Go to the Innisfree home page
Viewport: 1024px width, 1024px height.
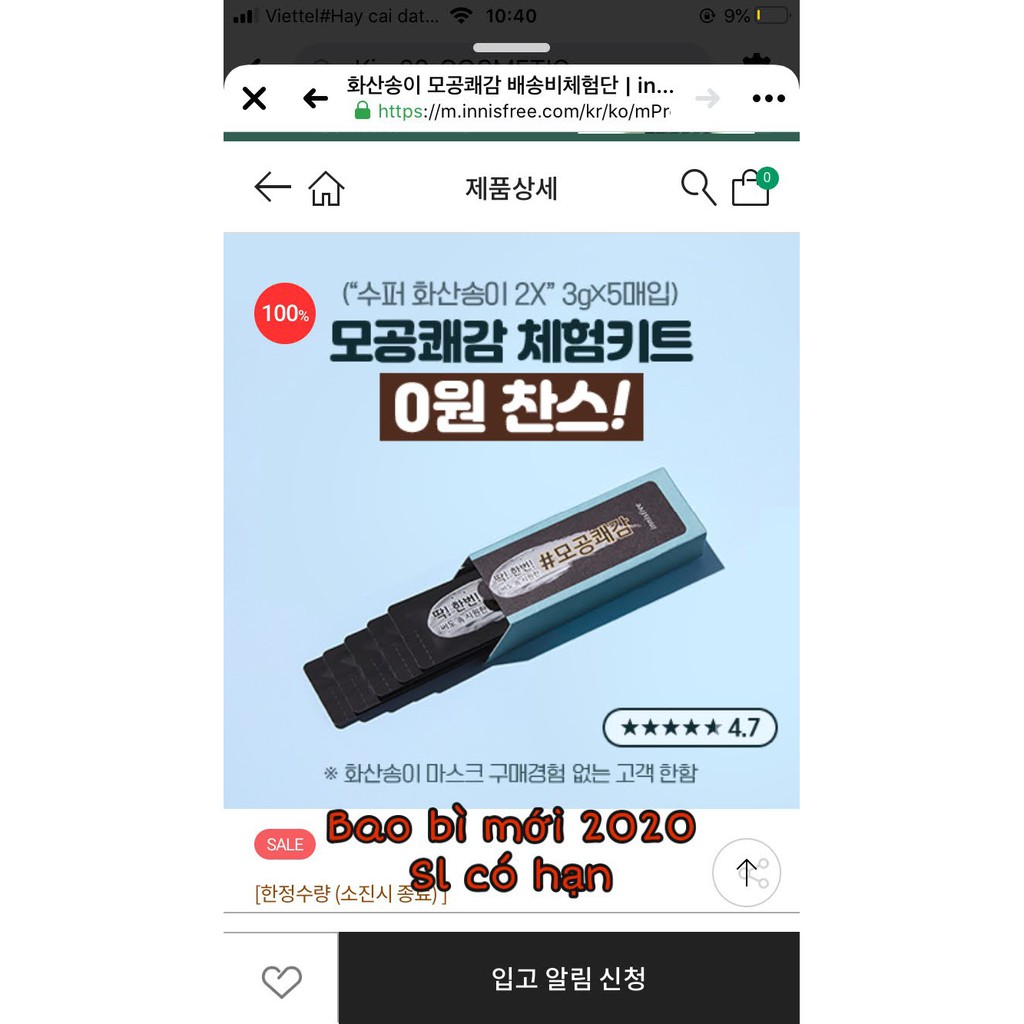326,188
